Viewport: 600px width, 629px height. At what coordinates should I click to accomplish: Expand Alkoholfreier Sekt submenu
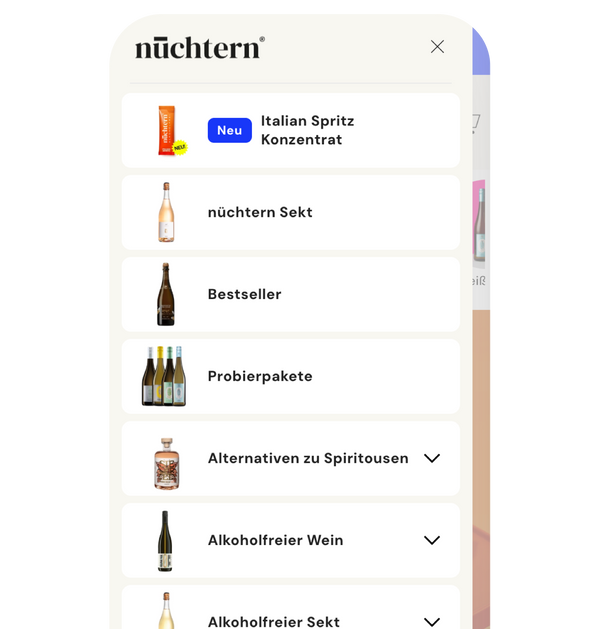point(432,621)
